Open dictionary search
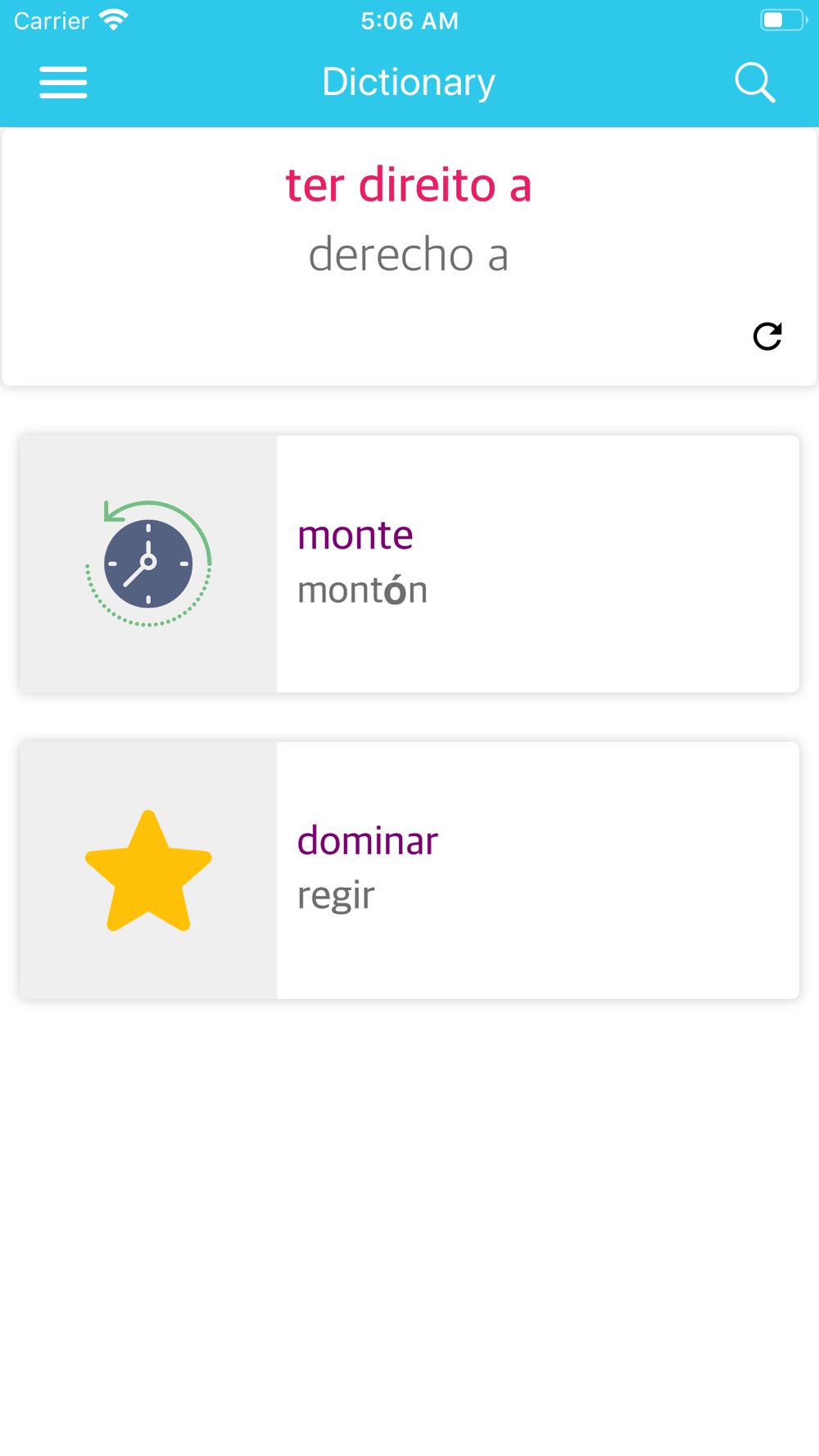The width and height of the screenshot is (819, 1456). (754, 83)
